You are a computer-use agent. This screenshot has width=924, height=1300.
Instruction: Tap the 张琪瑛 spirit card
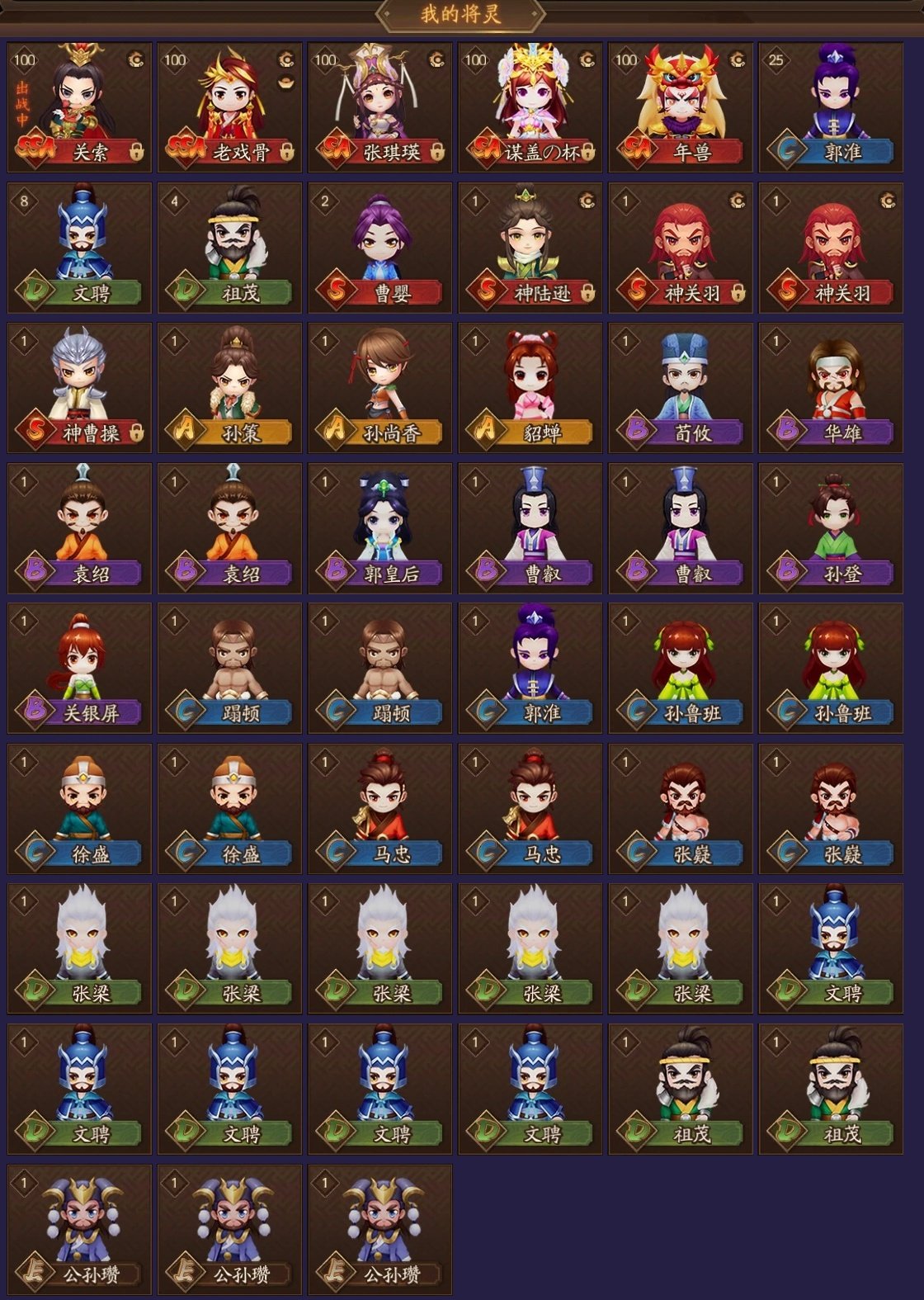coord(380,107)
